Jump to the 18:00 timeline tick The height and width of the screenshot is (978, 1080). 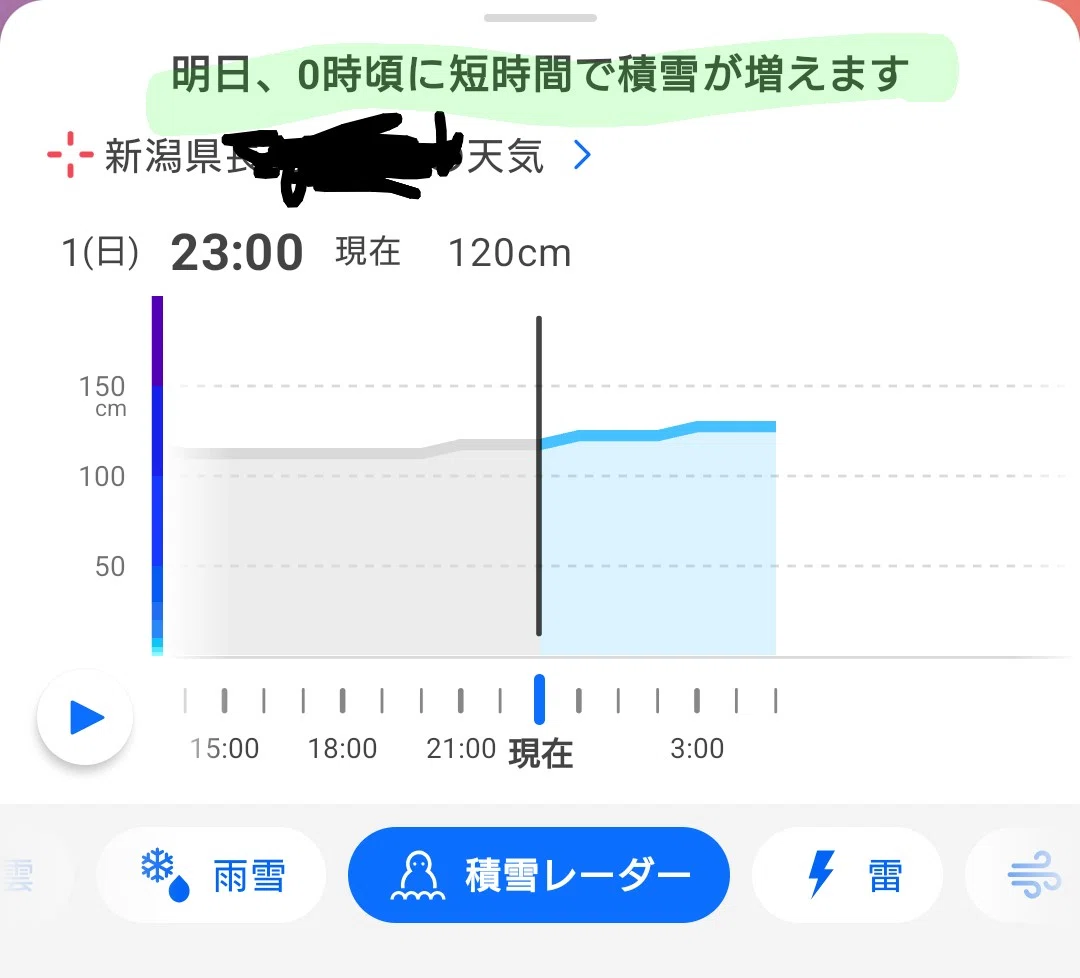tap(342, 700)
